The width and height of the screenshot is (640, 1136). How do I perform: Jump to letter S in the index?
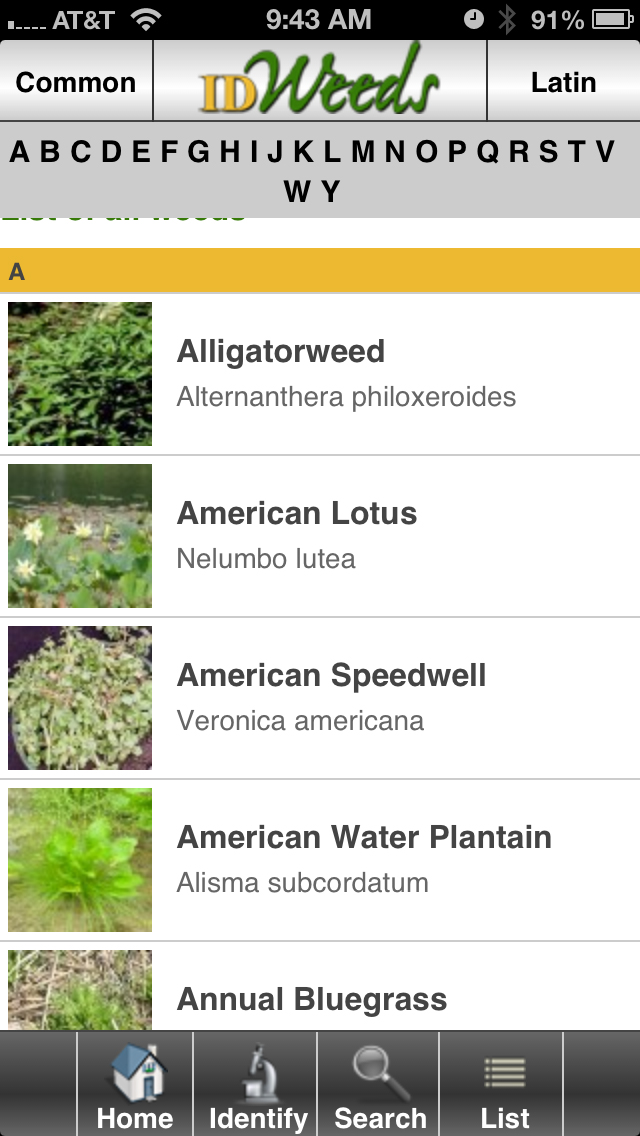coord(548,152)
